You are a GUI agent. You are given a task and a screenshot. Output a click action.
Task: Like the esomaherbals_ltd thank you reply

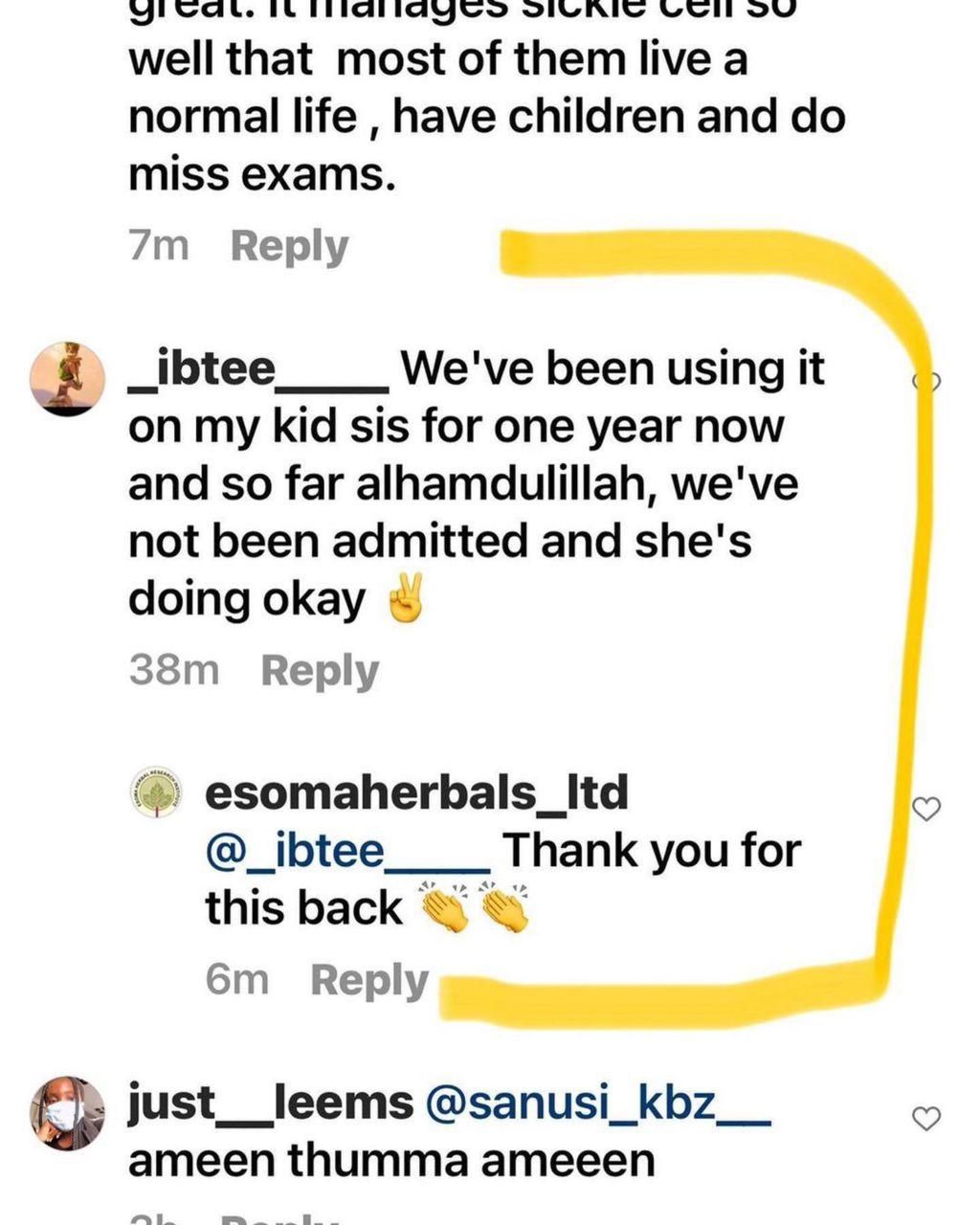tap(925, 810)
